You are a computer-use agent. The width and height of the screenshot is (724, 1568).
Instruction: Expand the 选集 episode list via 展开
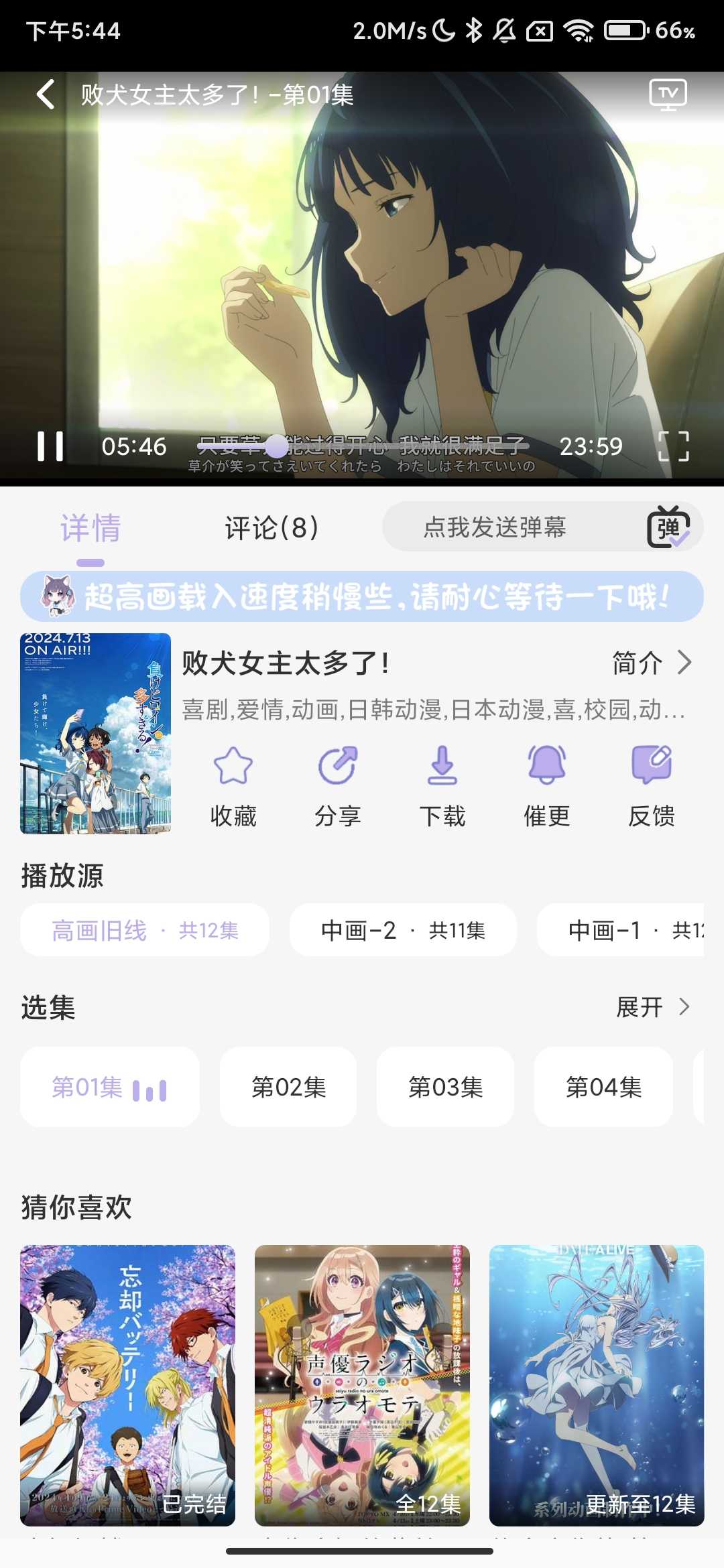(x=654, y=1006)
